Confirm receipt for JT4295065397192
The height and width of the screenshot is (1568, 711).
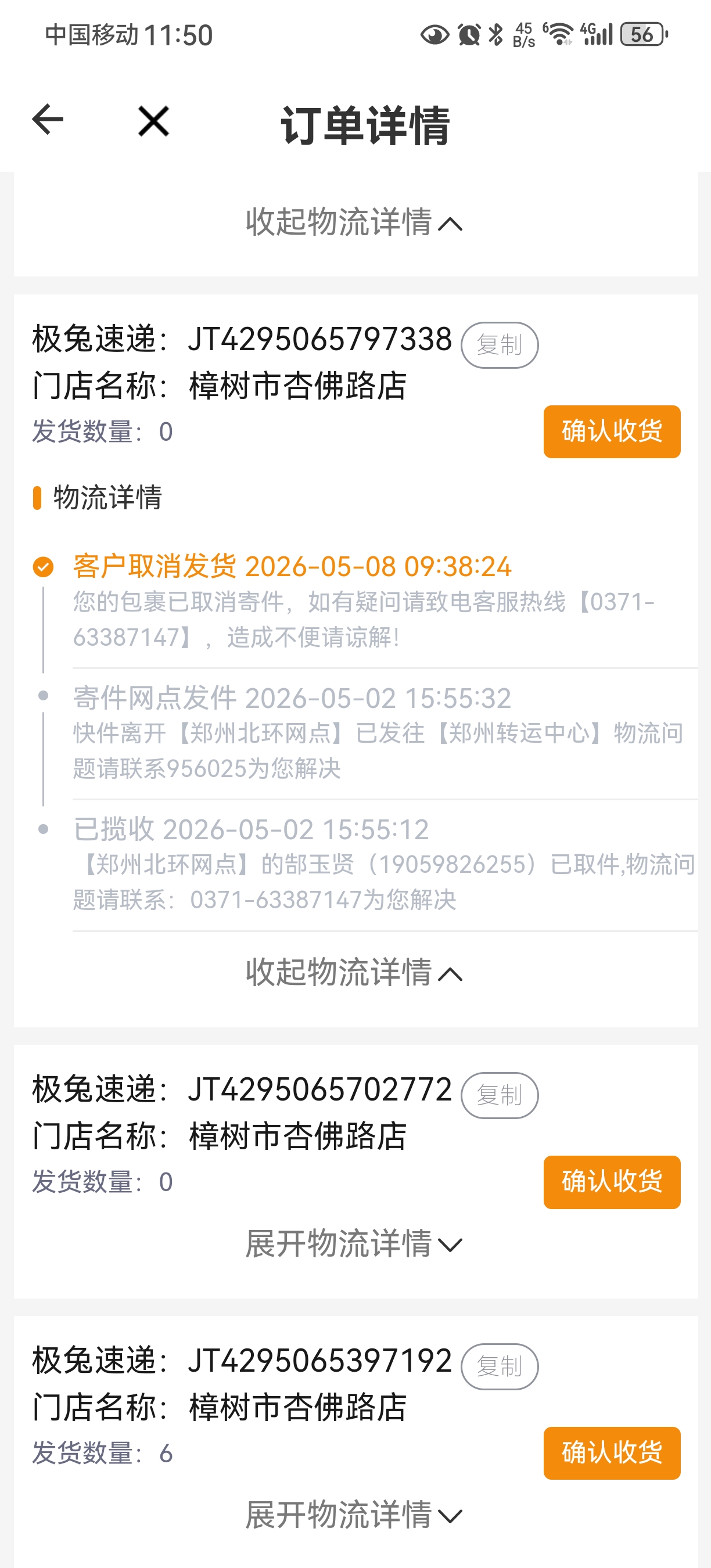[x=612, y=1453]
